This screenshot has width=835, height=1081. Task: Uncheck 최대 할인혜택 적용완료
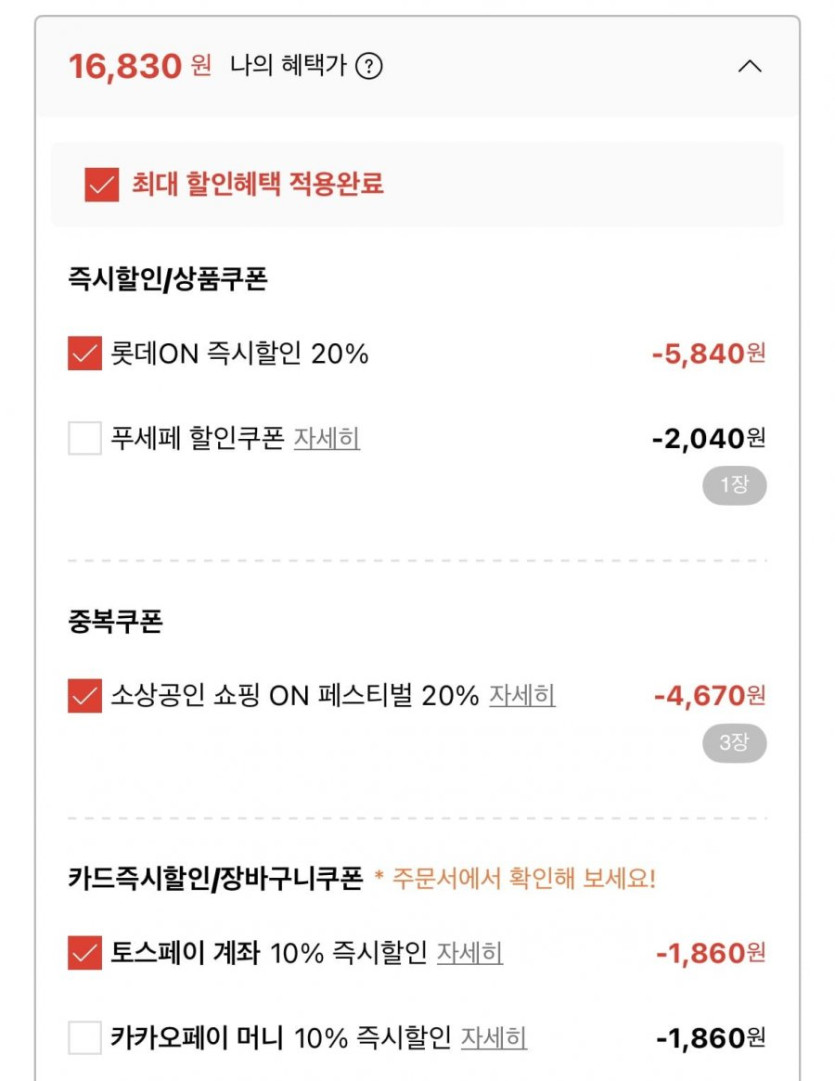coord(102,185)
